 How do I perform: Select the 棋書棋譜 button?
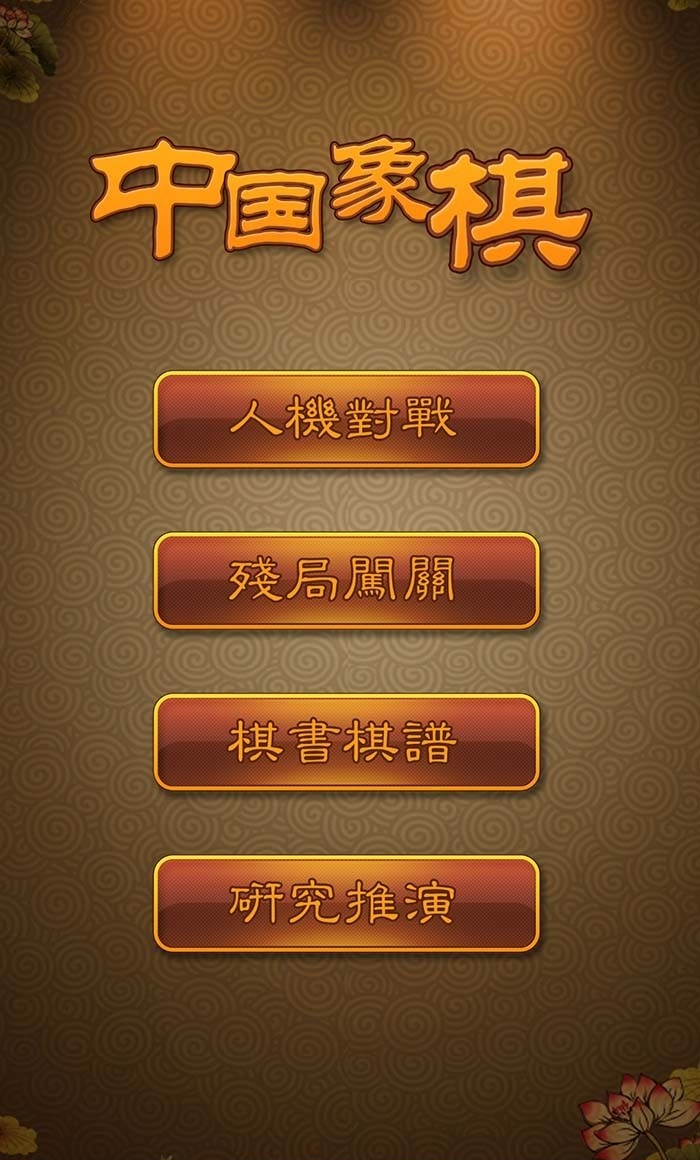346,742
